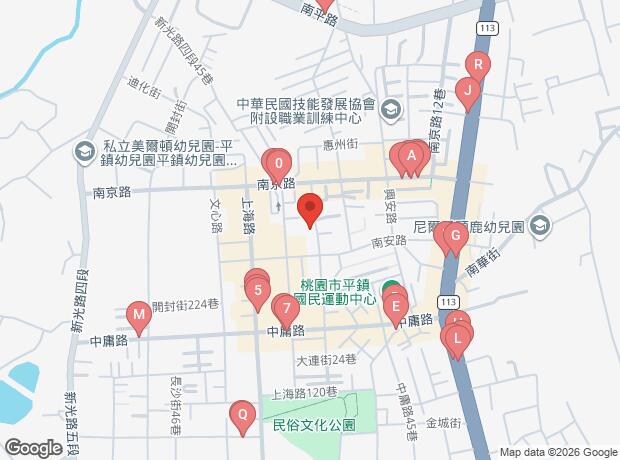
Task: Open marker G near 南華街
Action: pos(454,238)
